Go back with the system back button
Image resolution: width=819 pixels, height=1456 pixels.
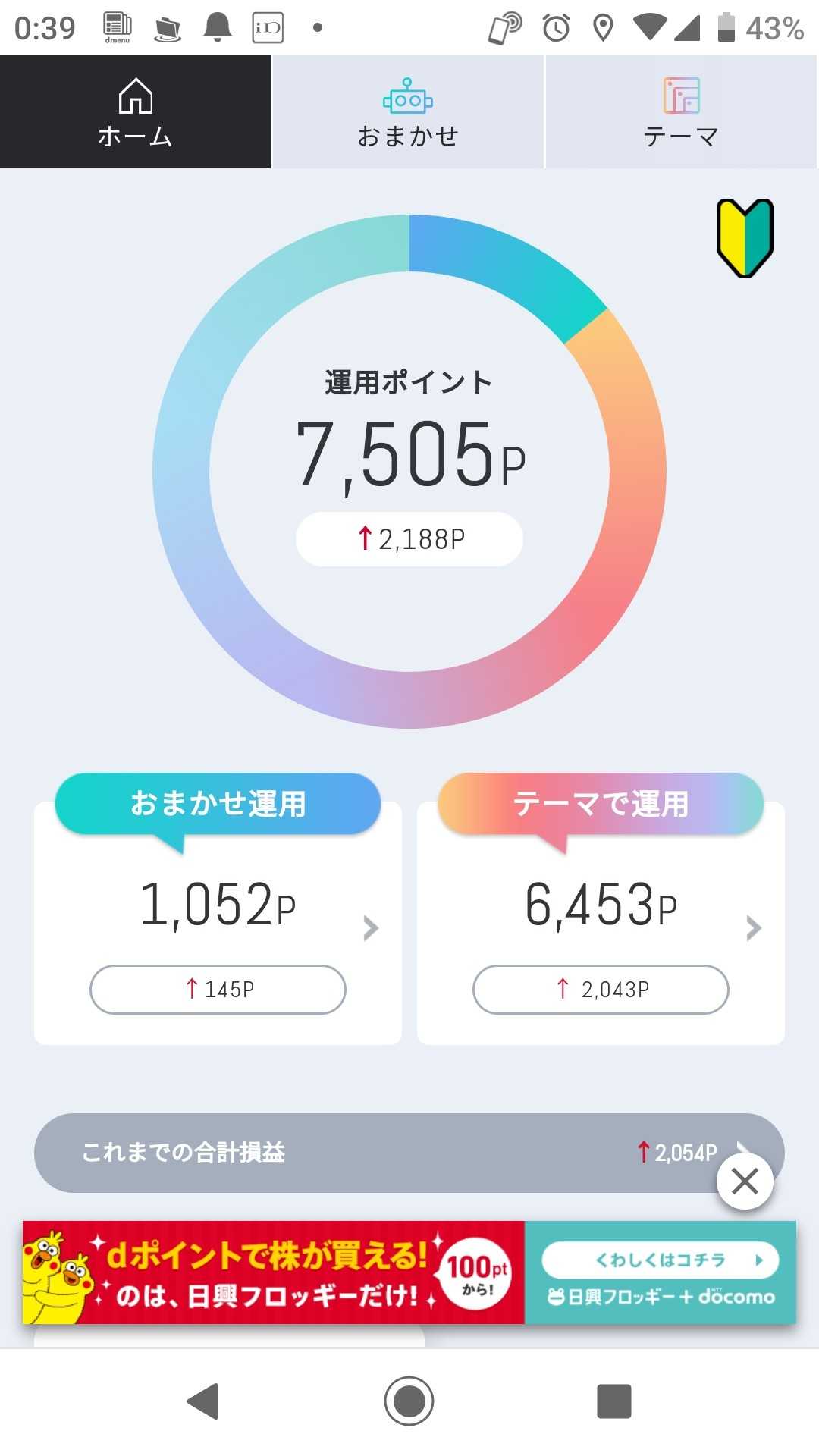coord(203,1401)
